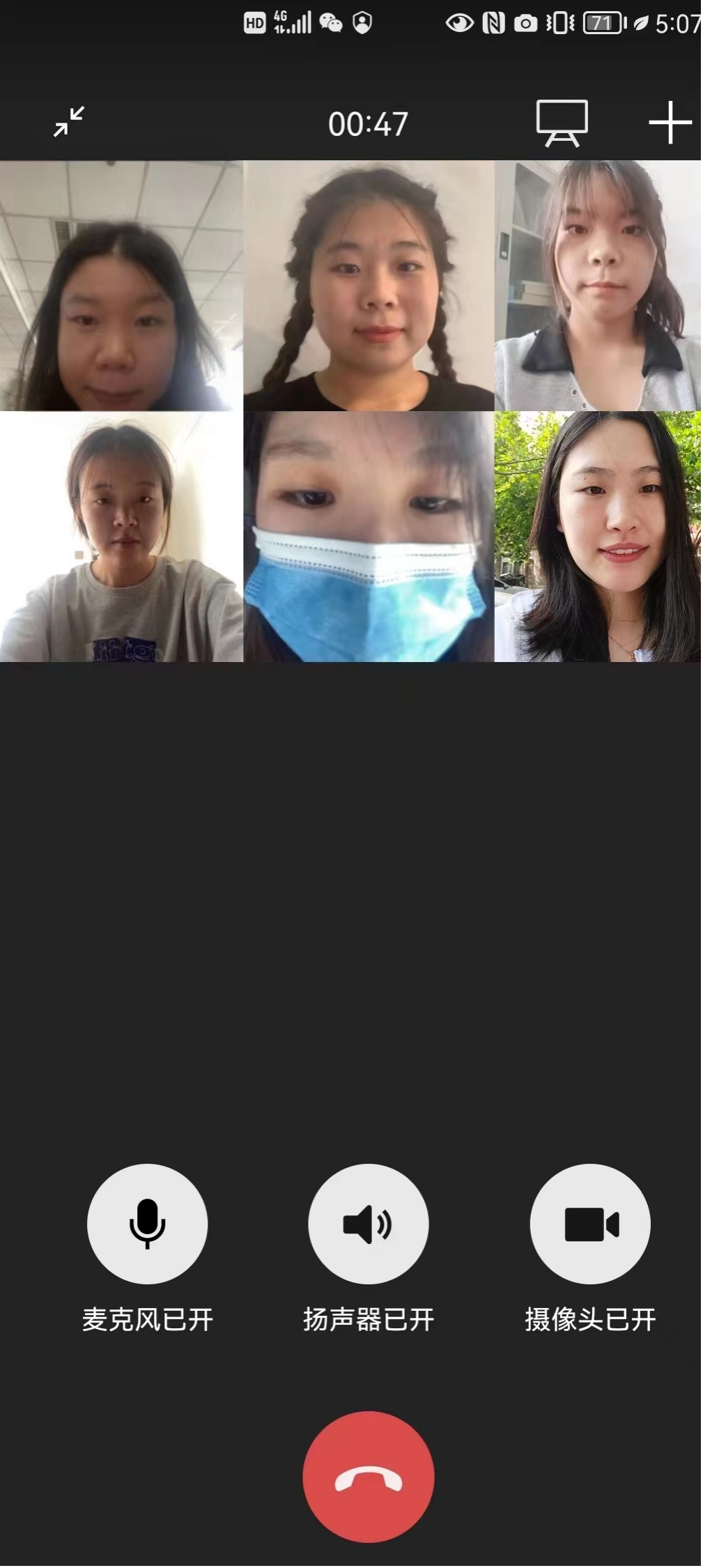Turn off the speaker
703x1568 pixels.
click(x=368, y=1224)
